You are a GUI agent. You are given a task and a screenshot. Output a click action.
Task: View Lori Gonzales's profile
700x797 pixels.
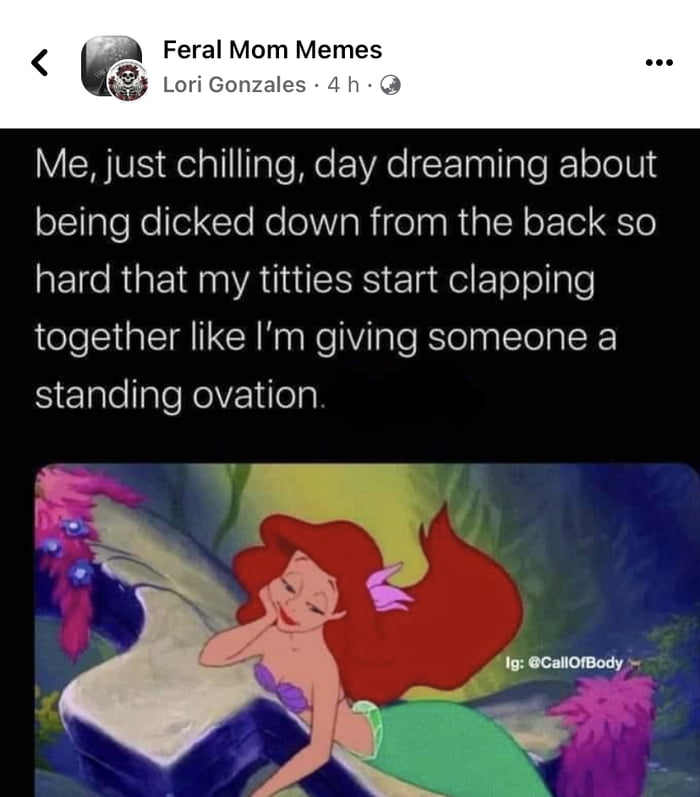[x=234, y=85]
